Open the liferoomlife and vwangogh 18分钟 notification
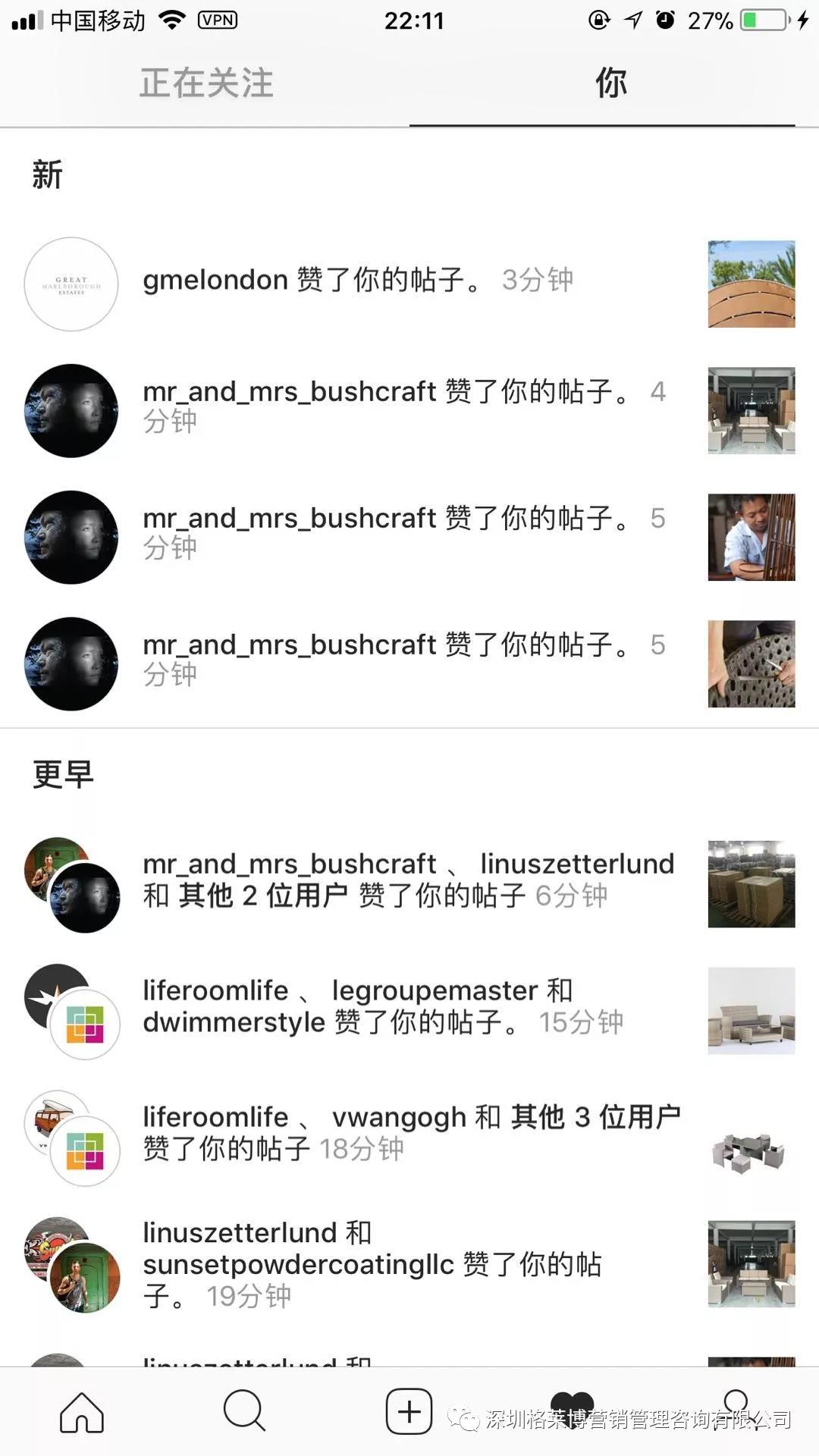Image resolution: width=819 pixels, height=1456 pixels. (409, 1133)
